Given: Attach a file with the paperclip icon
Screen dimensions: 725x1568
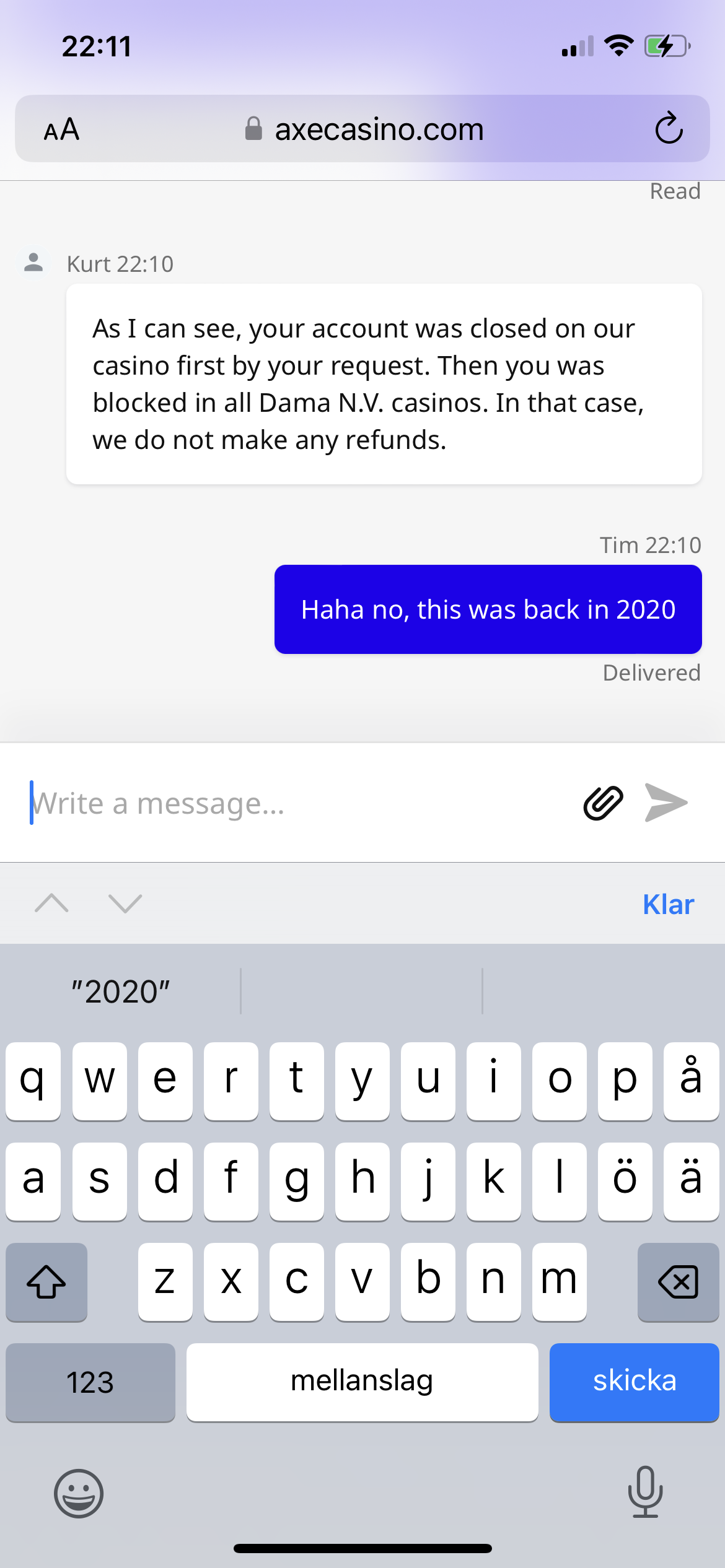Looking at the screenshot, I should [x=602, y=803].
